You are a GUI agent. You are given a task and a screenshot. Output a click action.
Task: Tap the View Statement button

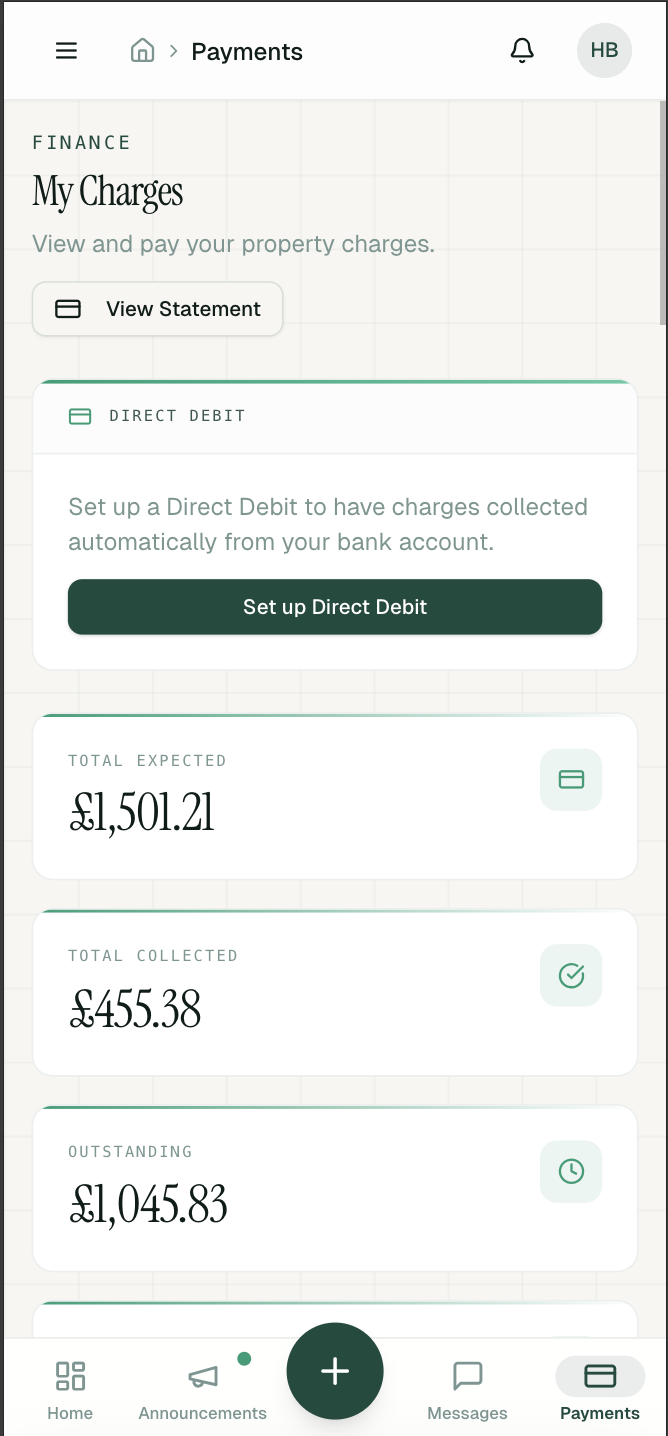click(158, 309)
